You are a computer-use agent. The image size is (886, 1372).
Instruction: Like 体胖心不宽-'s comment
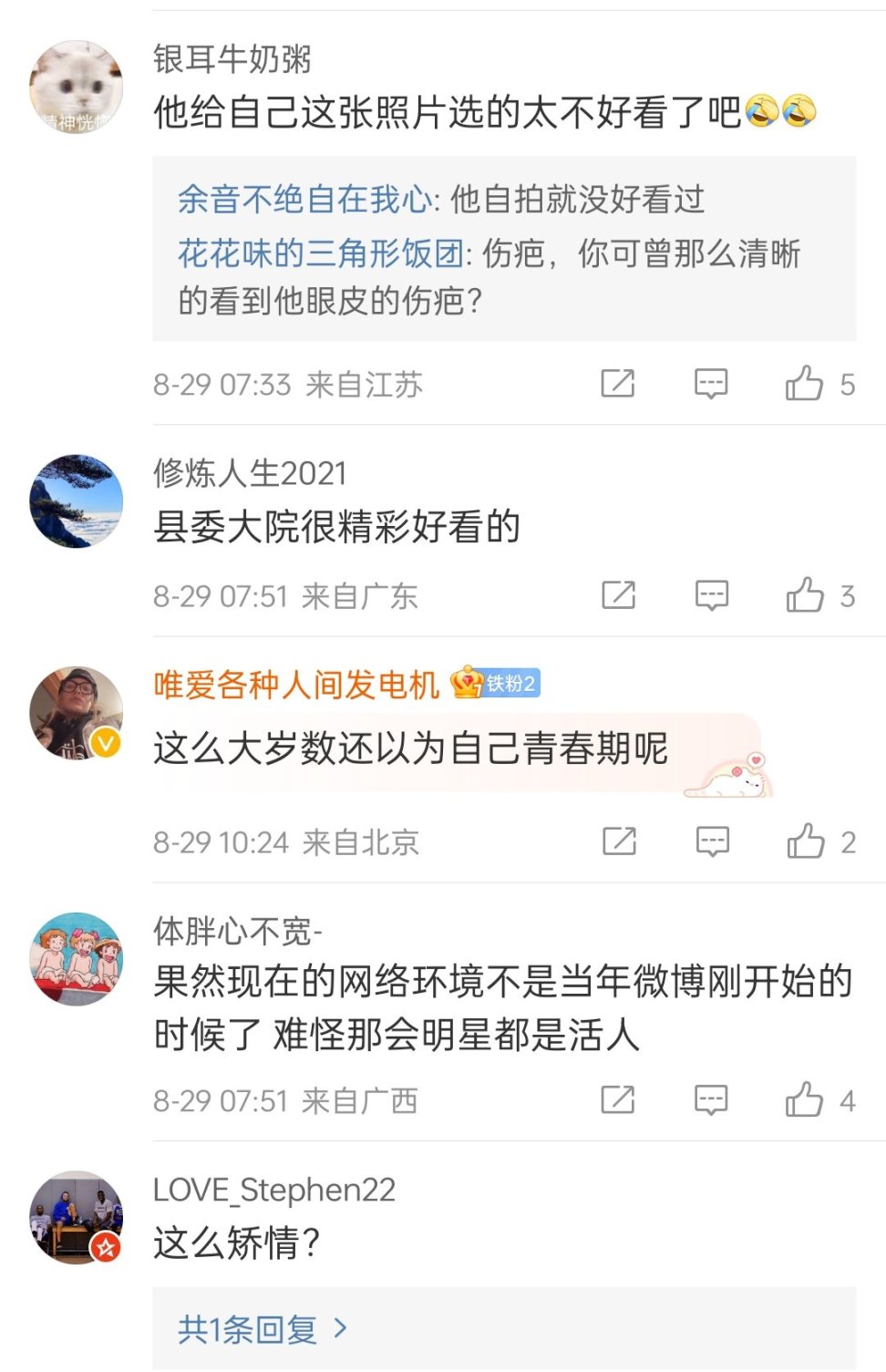tap(804, 1100)
